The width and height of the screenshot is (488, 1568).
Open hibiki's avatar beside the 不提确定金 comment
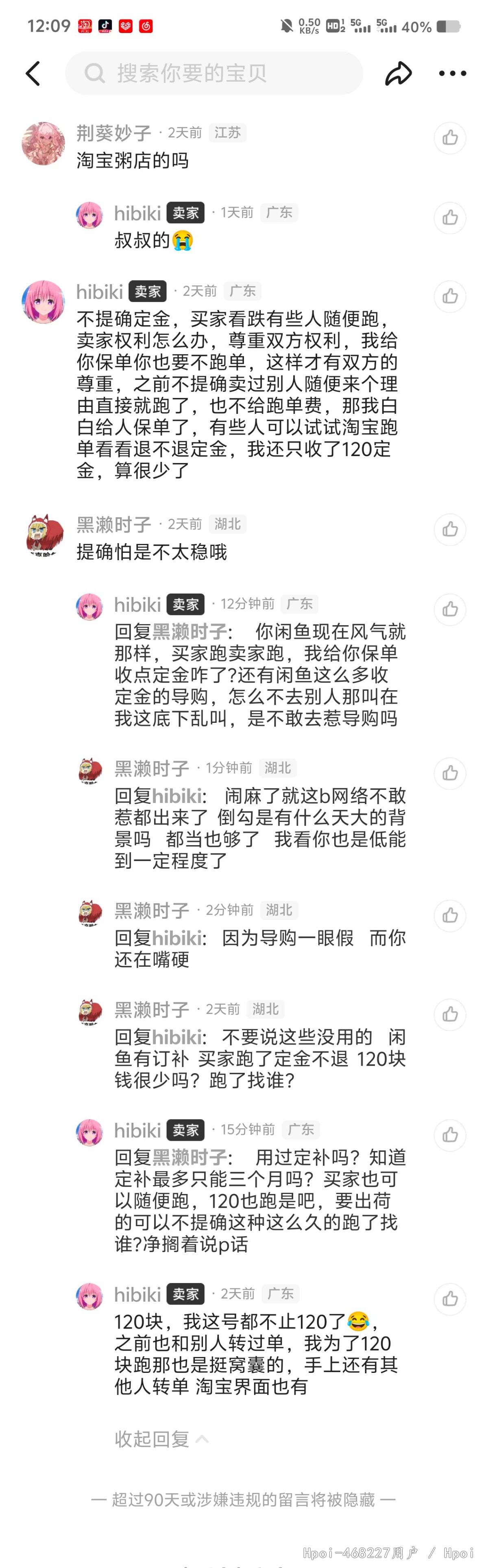tap(43, 302)
